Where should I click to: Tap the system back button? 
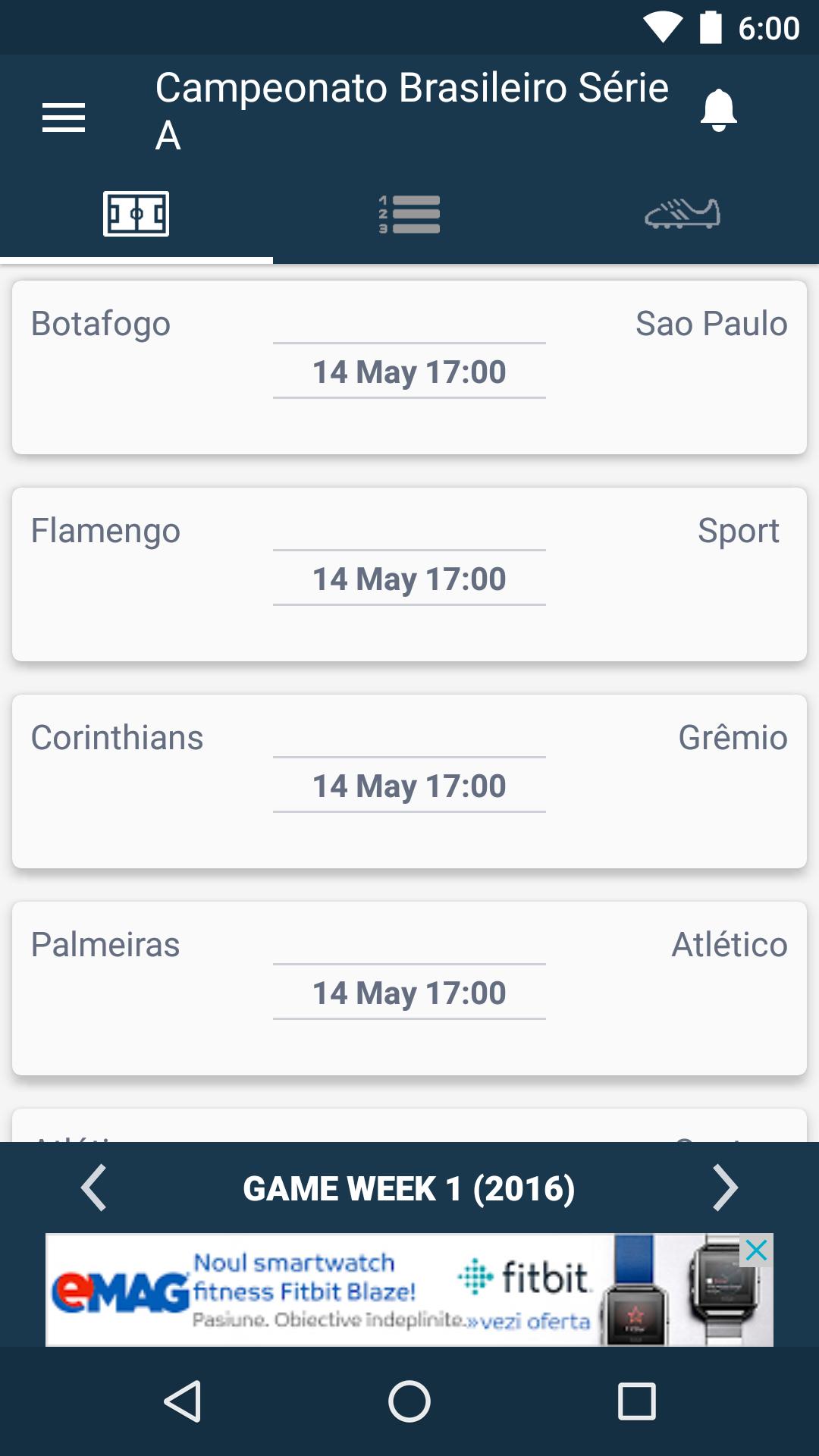tap(182, 1401)
